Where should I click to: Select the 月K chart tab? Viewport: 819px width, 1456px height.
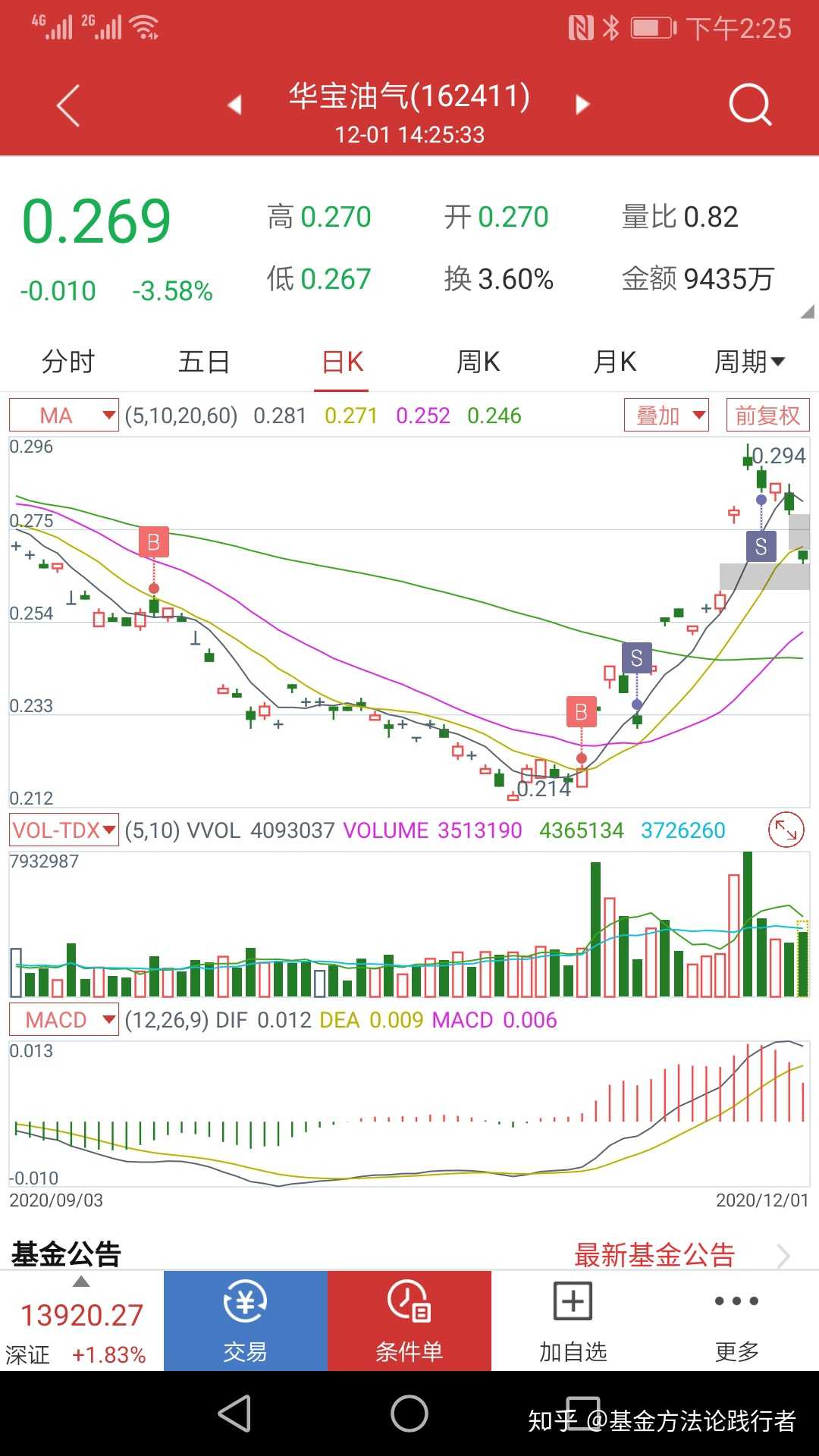614,362
